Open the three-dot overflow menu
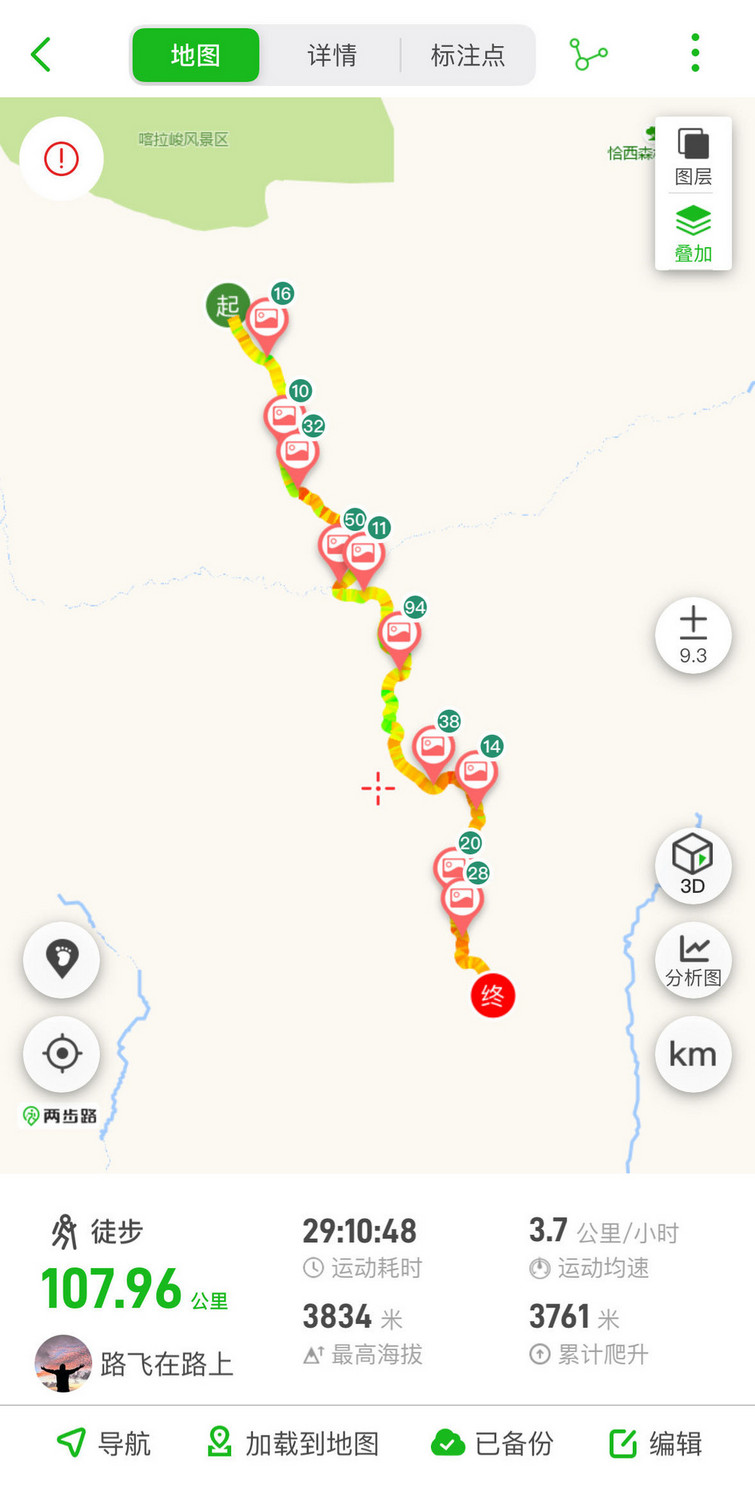Image resolution: width=755 pixels, height=1500 pixels. click(x=694, y=53)
